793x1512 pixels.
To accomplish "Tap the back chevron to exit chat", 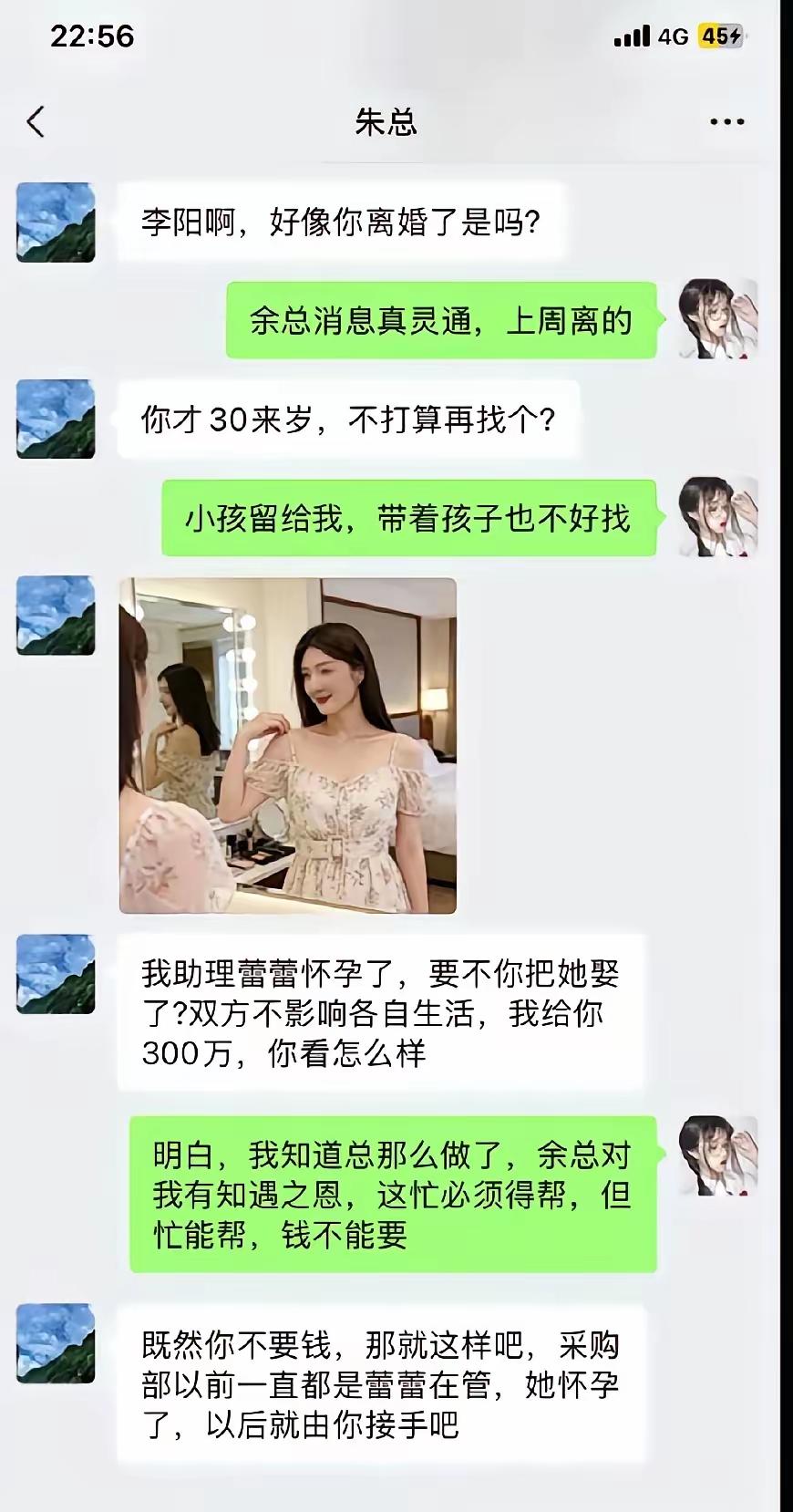I will pos(36,120).
